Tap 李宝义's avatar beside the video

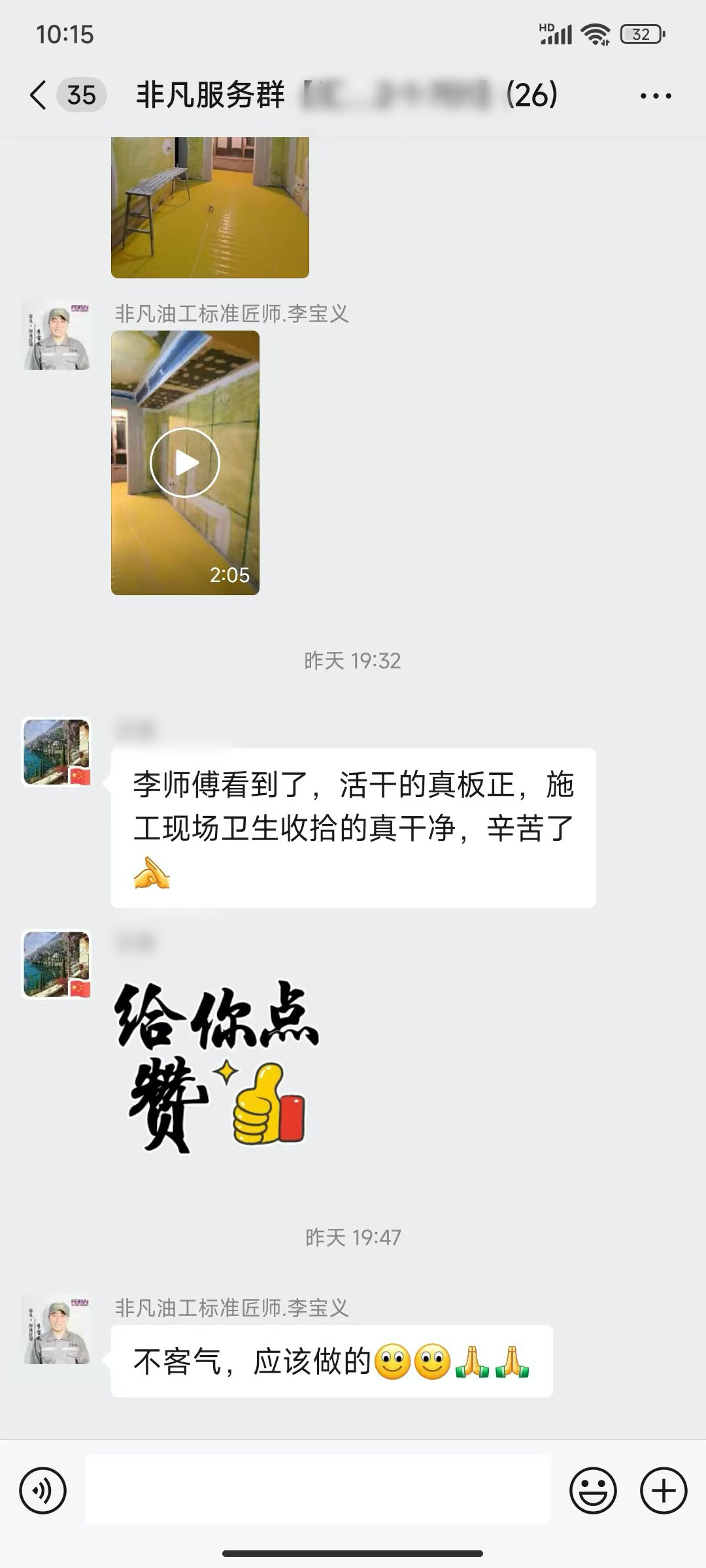pos(57,336)
